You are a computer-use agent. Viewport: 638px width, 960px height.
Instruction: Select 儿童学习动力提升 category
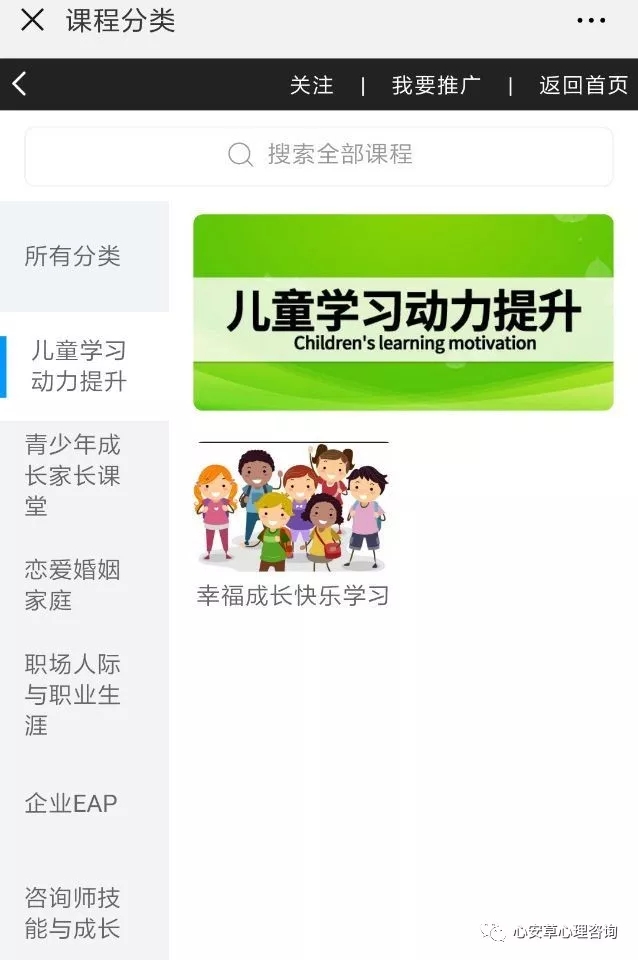coord(79,366)
